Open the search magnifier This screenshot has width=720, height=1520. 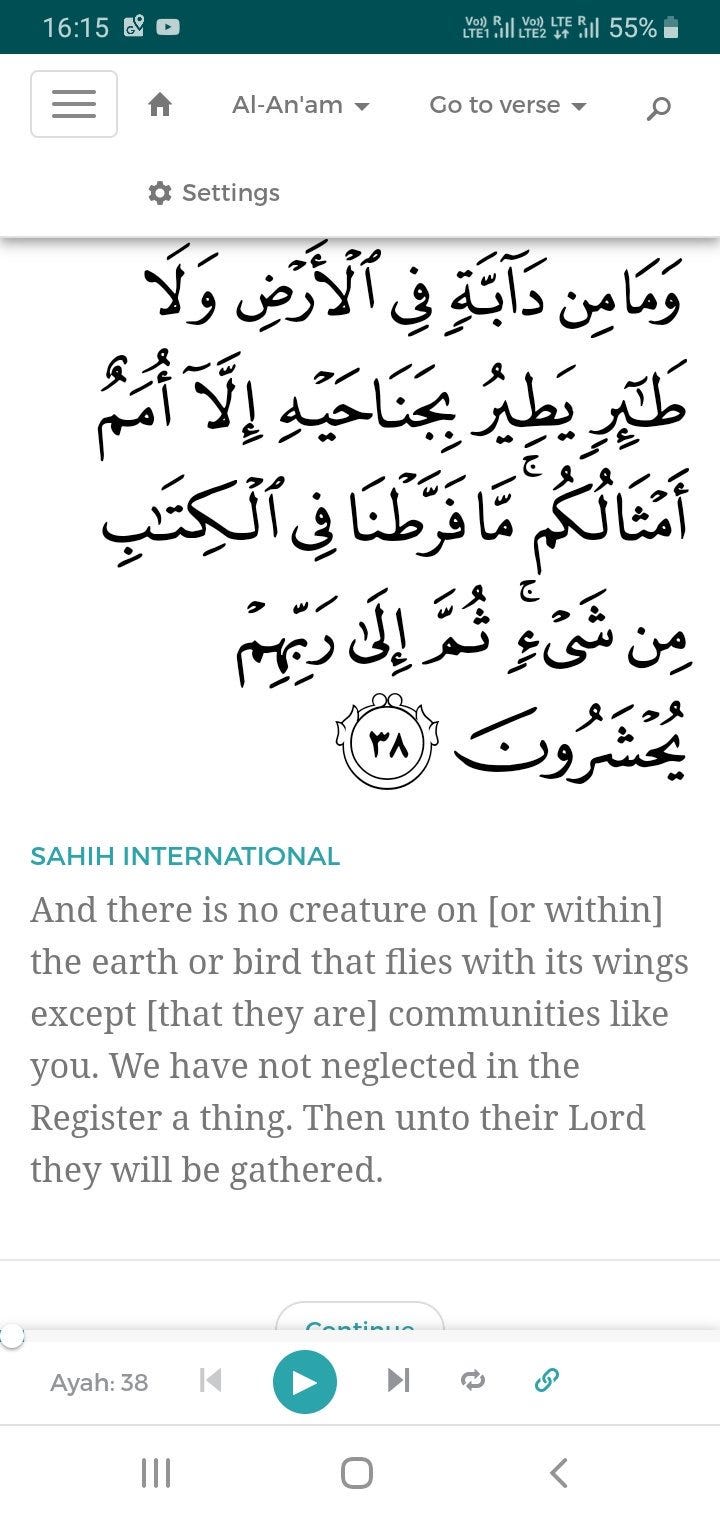658,108
